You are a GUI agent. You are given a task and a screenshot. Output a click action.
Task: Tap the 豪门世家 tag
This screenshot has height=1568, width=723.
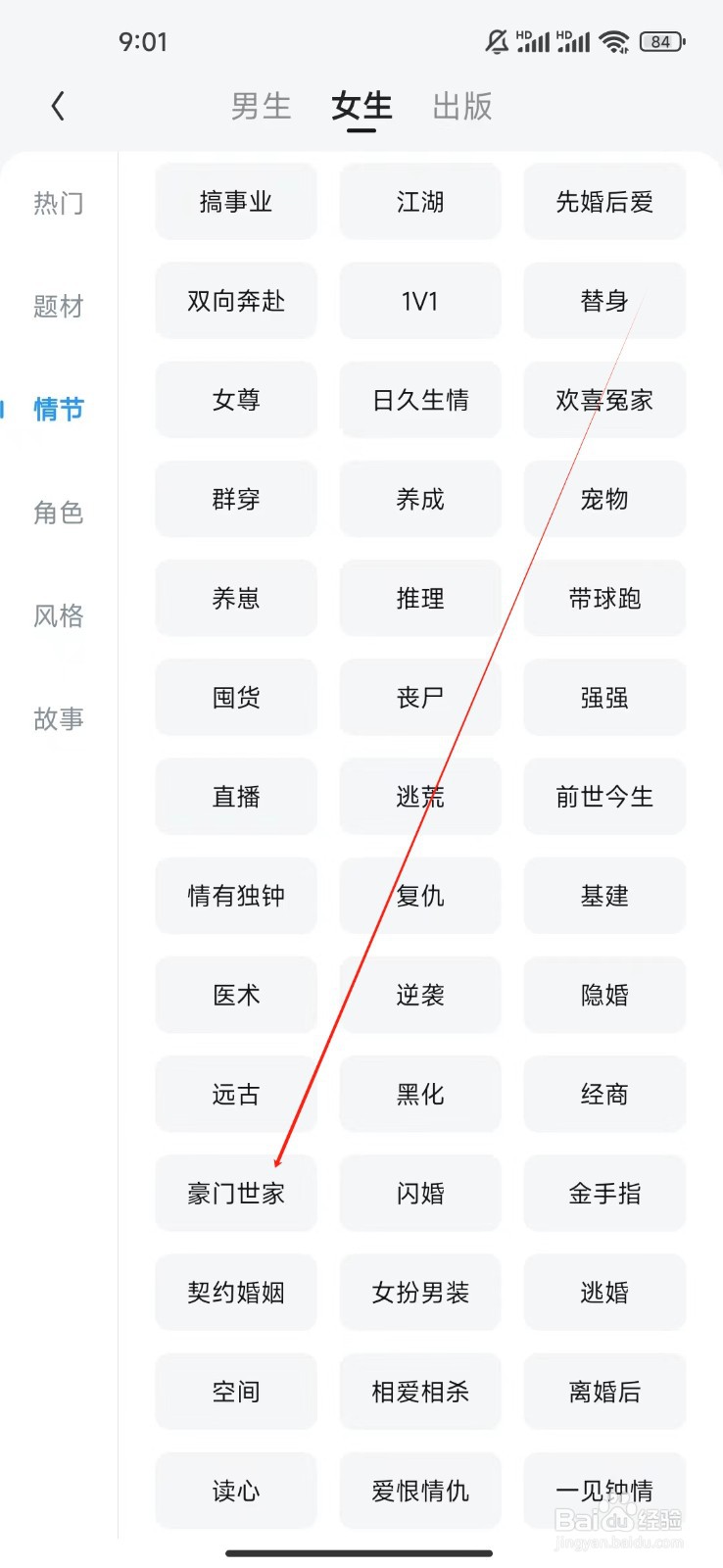click(x=235, y=1194)
